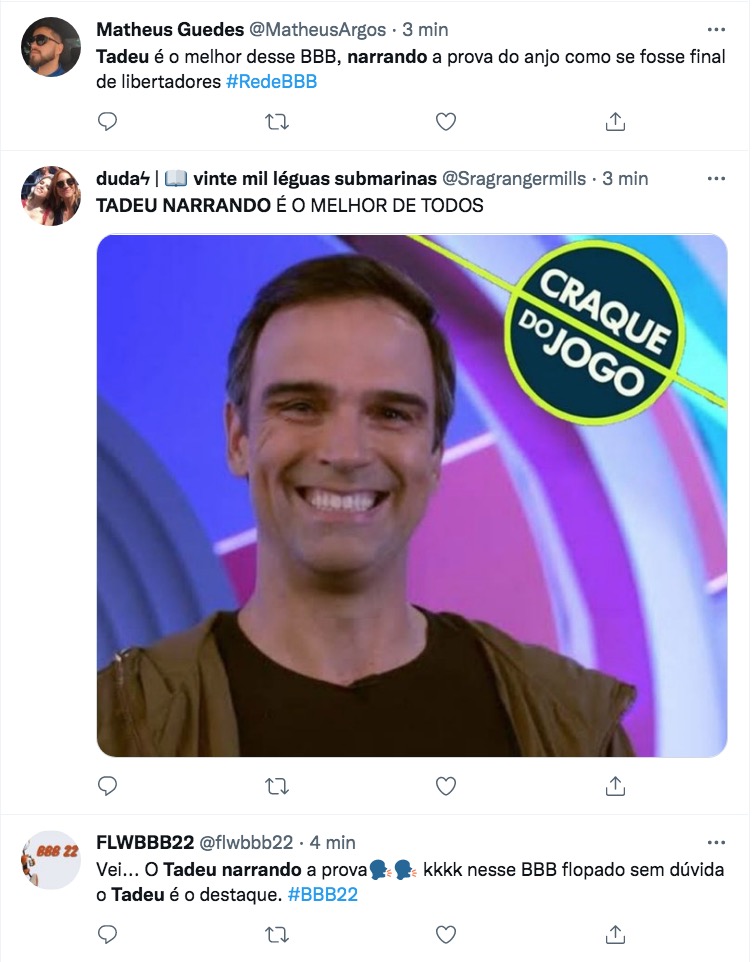
Task: Open the #BBB22 hashtag
Action: [x=322, y=895]
